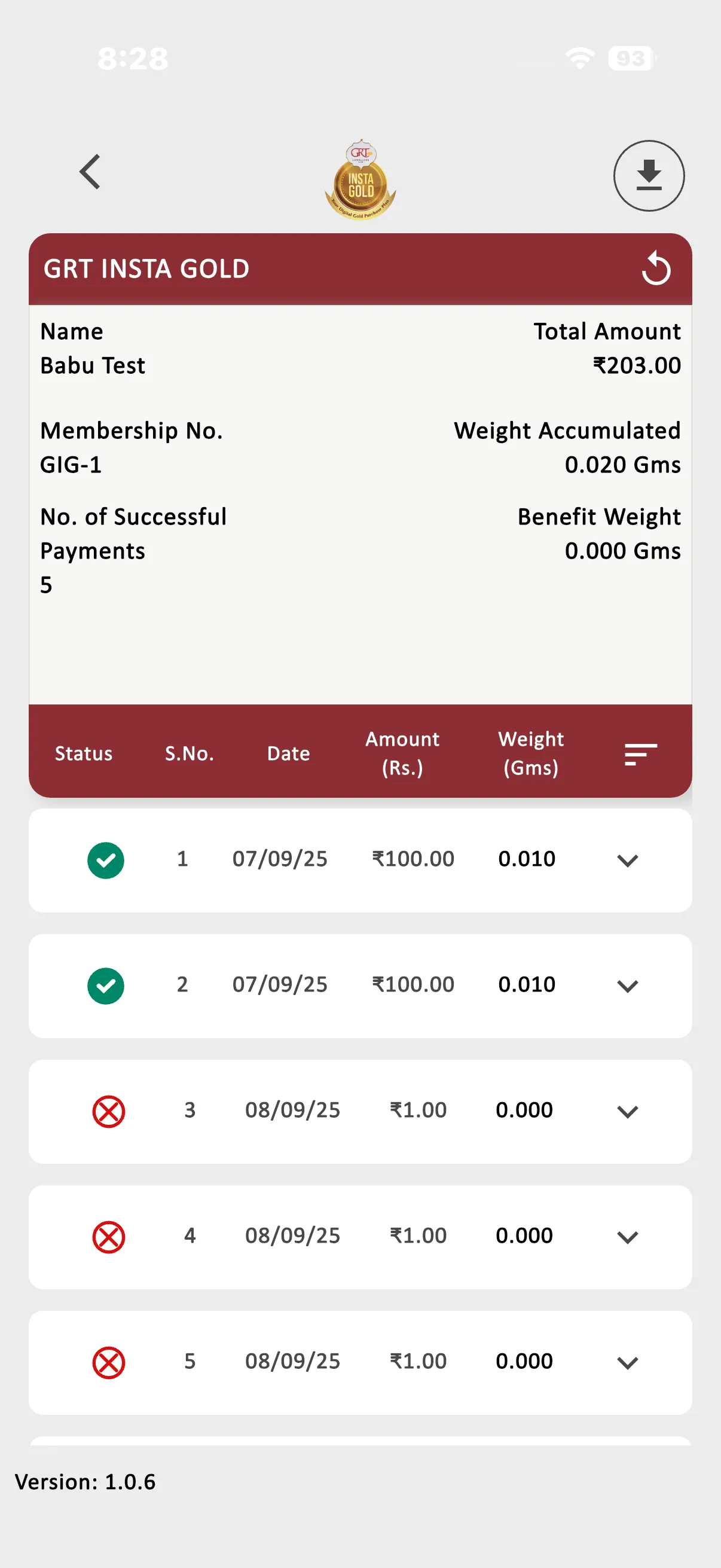The width and height of the screenshot is (721, 1568).
Task: Select the Status column header
Action: point(83,754)
